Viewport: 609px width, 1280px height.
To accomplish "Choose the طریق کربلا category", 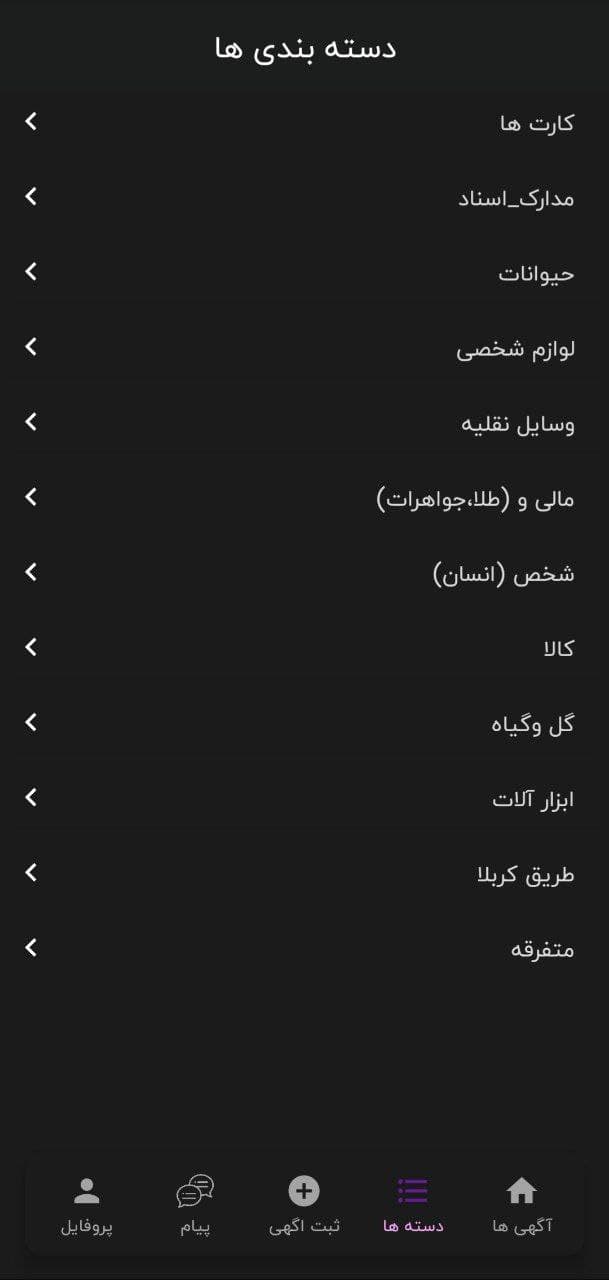I will point(304,873).
